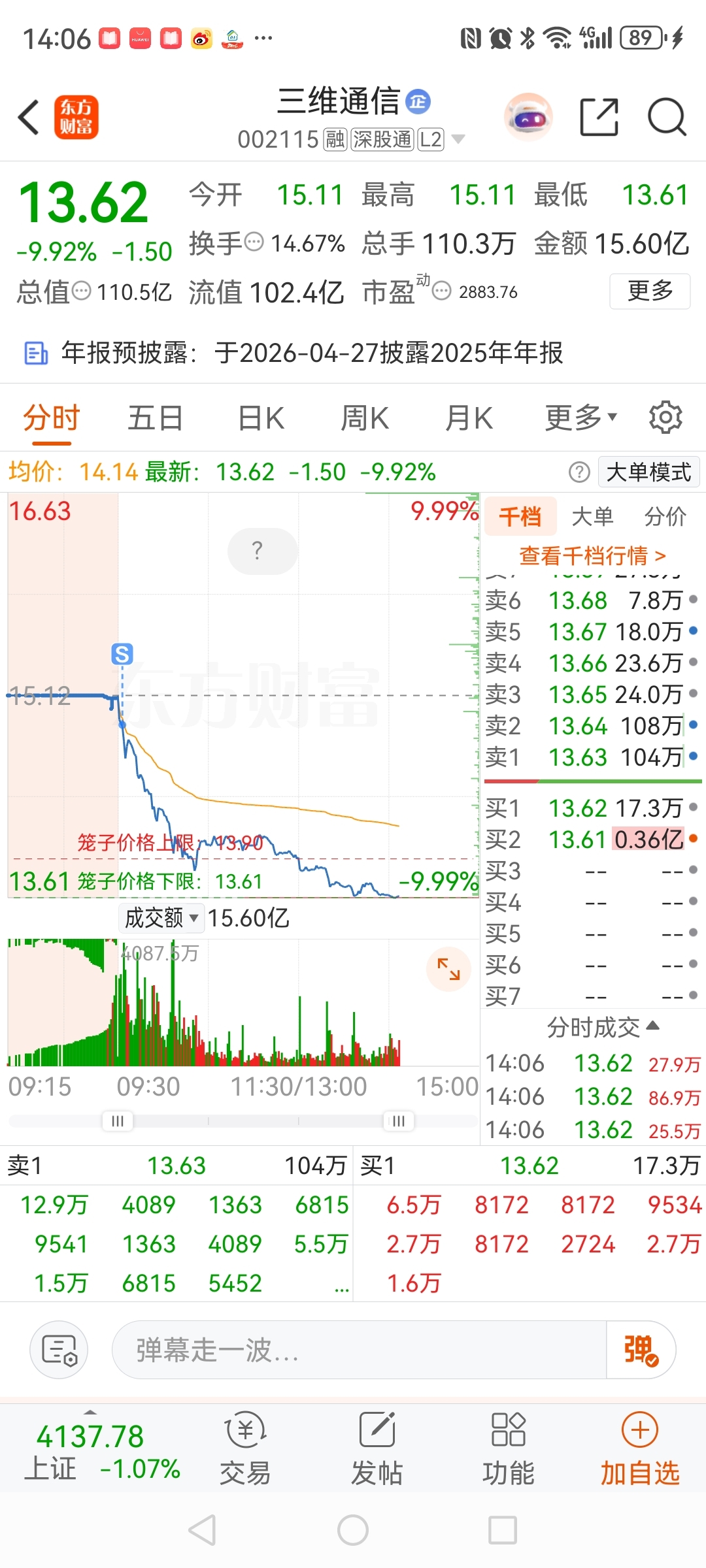Switch to the 五日 chart tab
The image size is (706, 1568).
(155, 418)
